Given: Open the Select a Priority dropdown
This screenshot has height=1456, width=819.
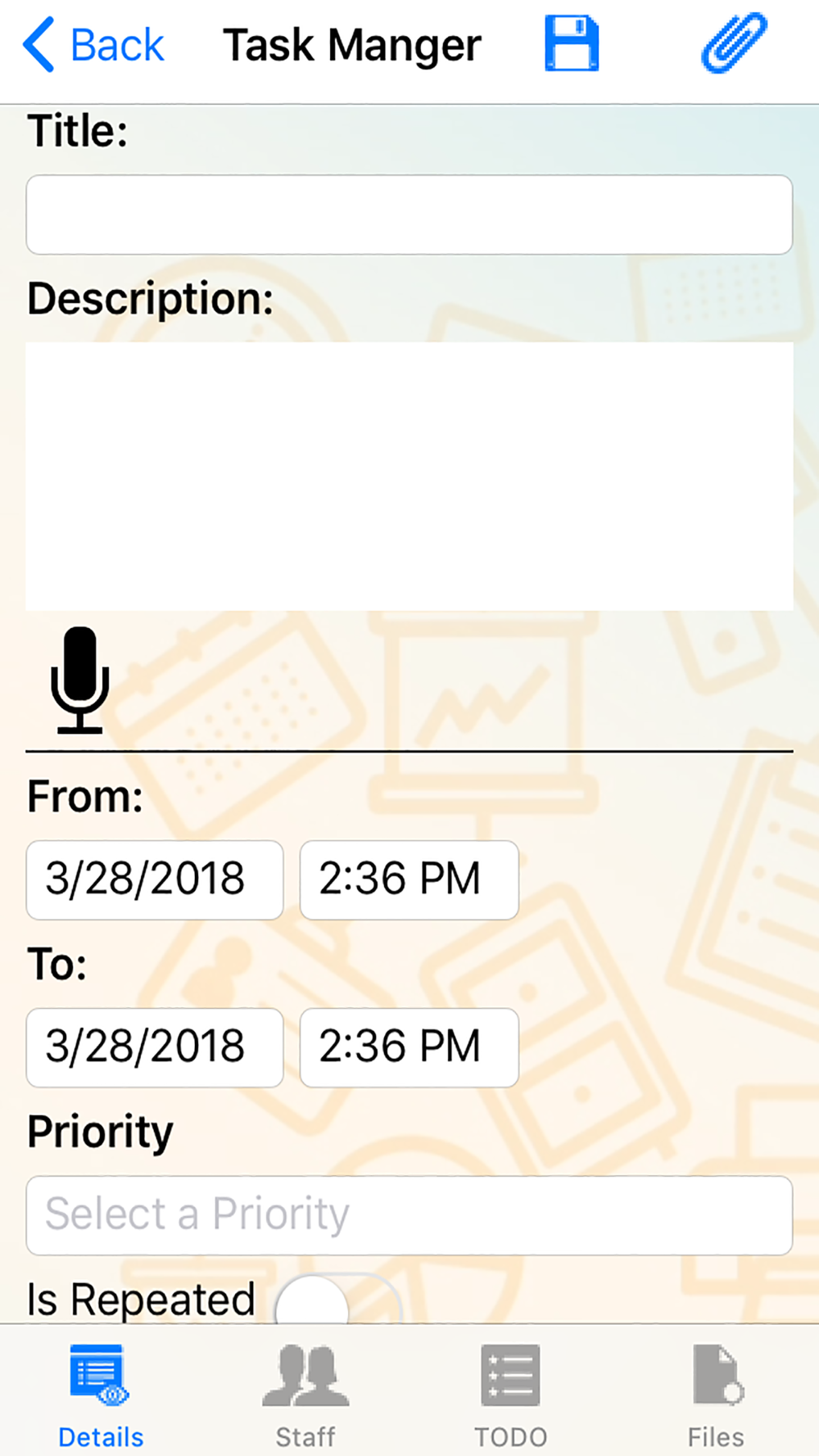Looking at the screenshot, I should coord(409,1216).
